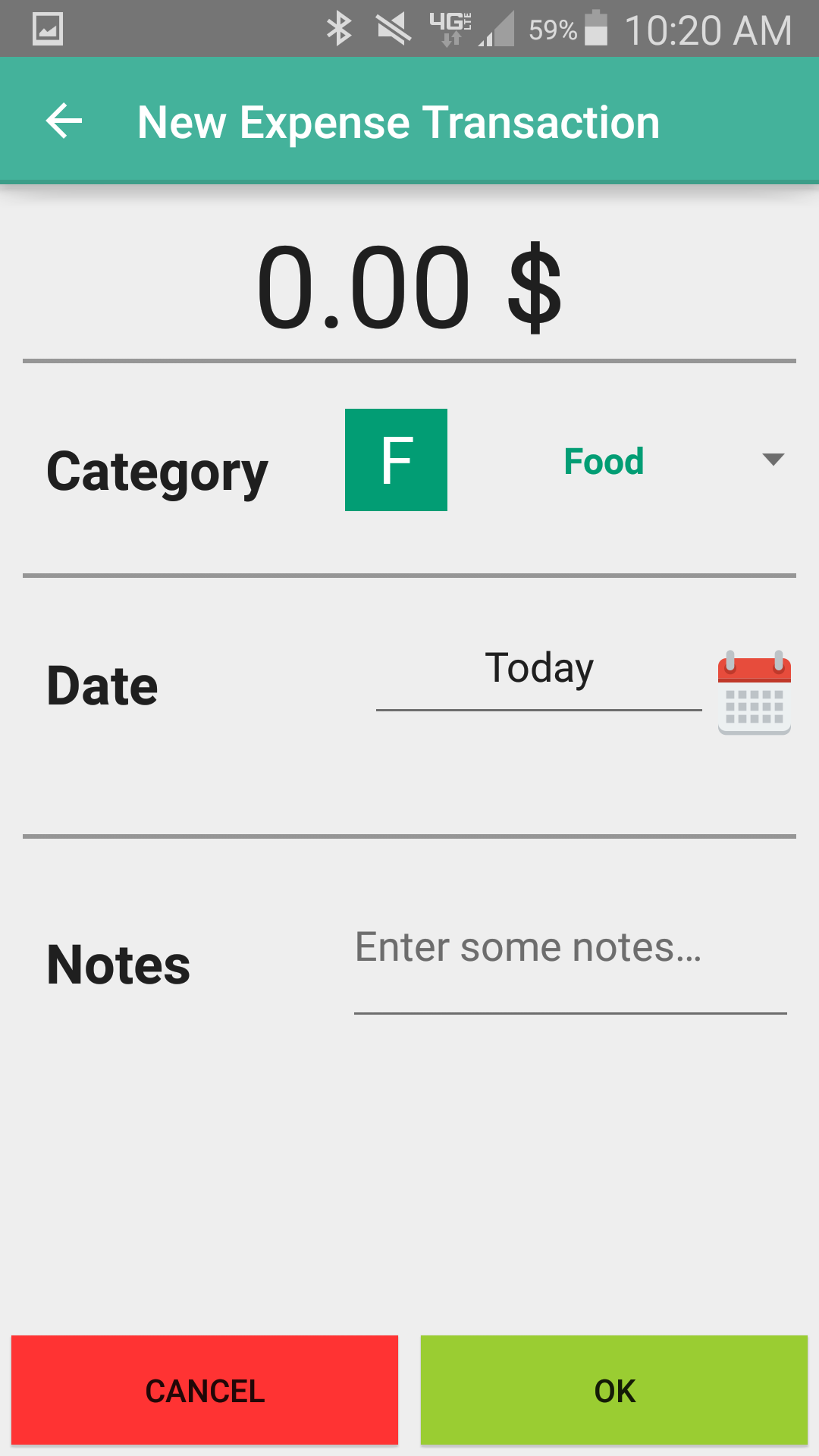Change the date in the Today field
The image size is (819, 1456).
(x=538, y=670)
